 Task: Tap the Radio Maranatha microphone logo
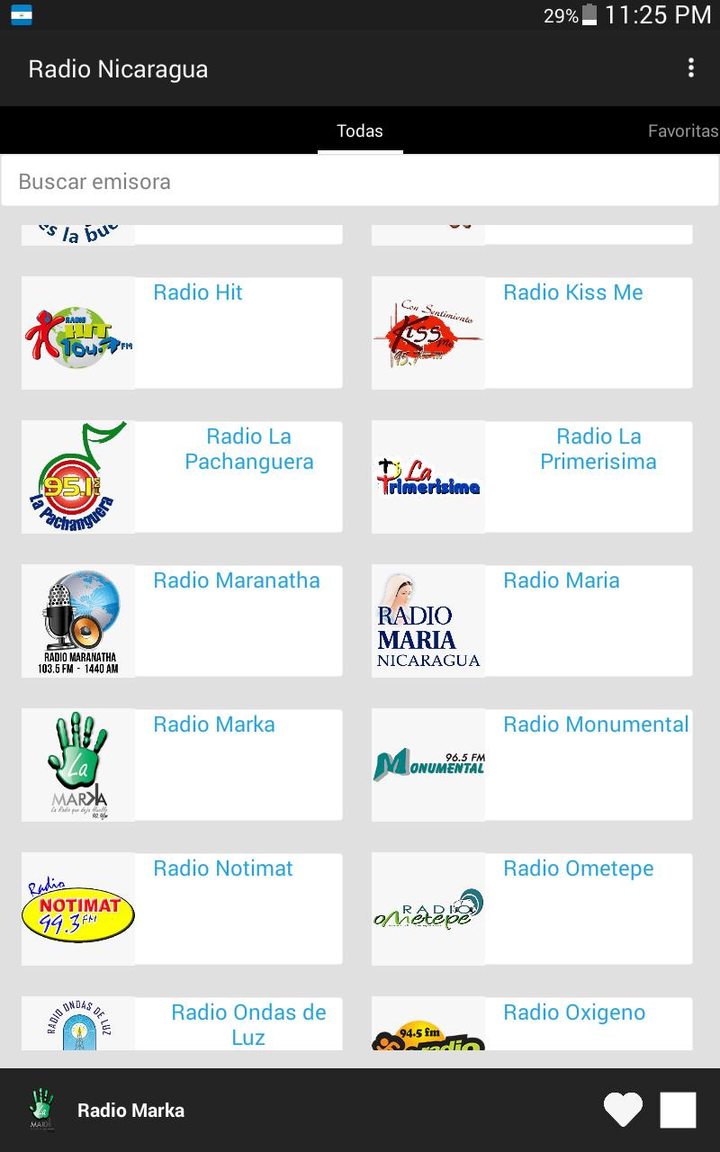tap(78, 620)
